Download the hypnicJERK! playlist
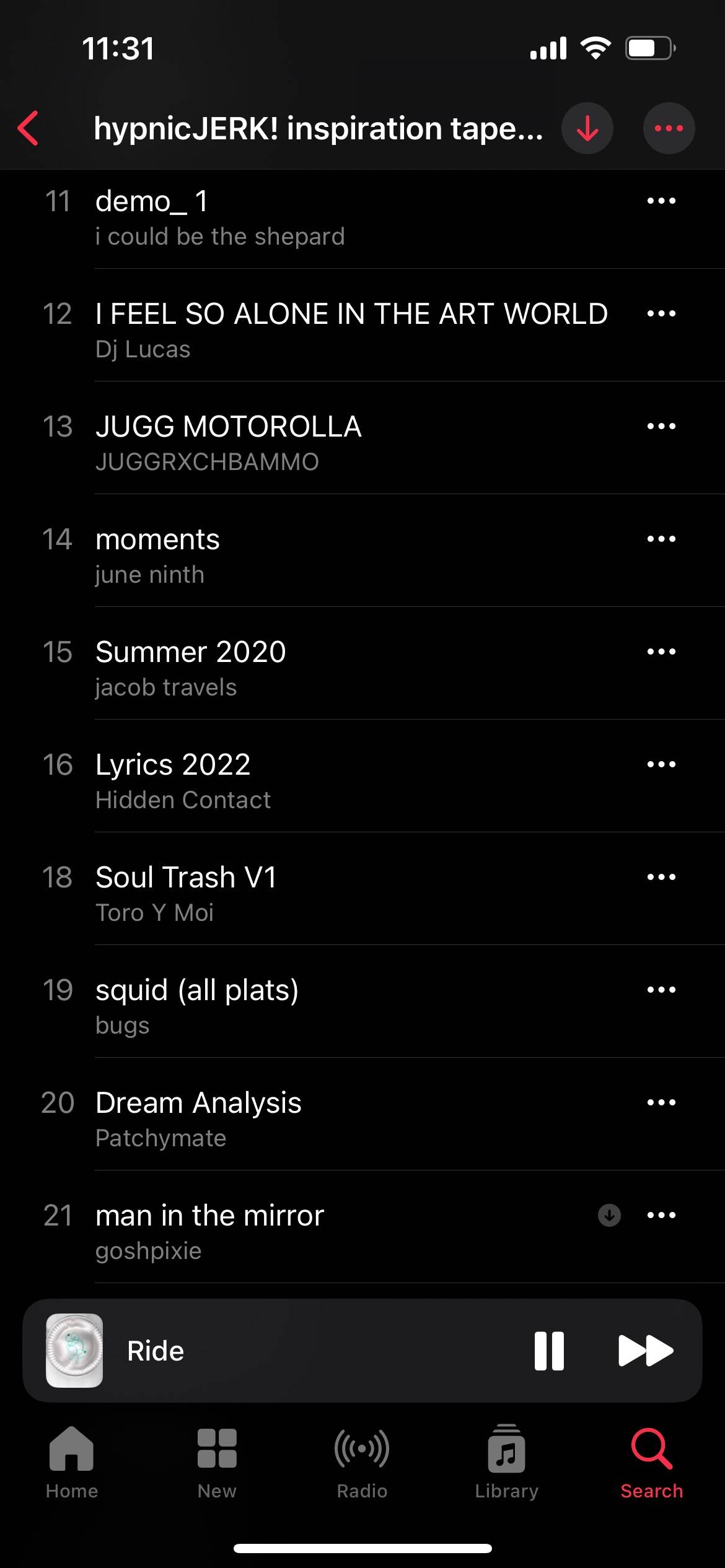 [x=587, y=128]
